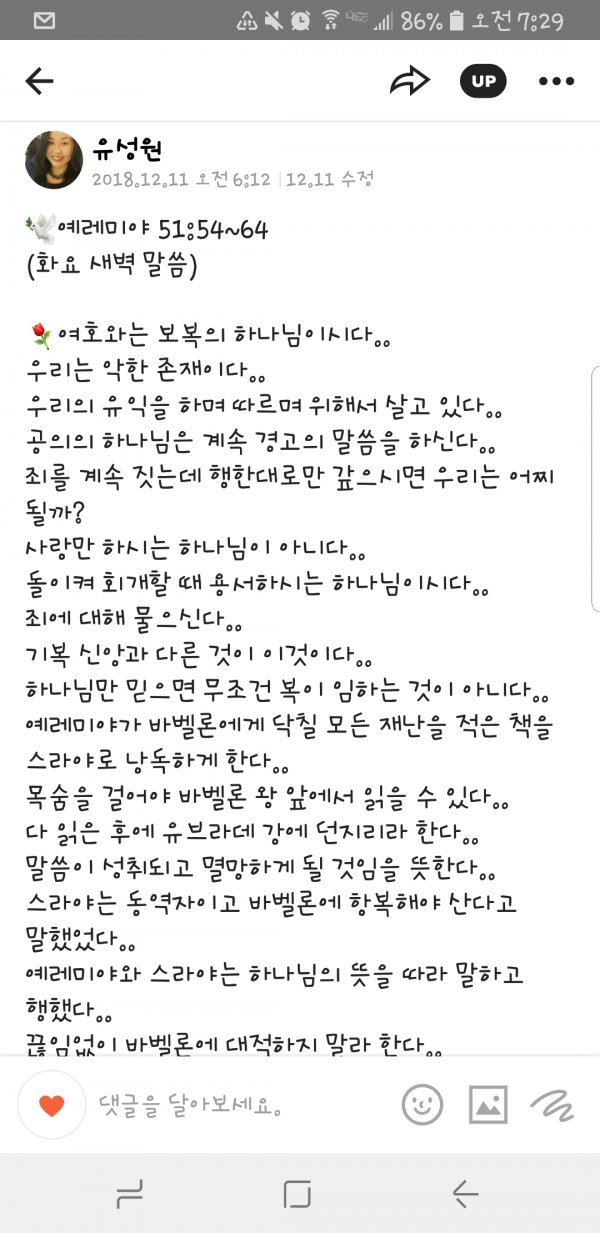Tap the UP button
The height and width of the screenshot is (1233, 600).
483,82
